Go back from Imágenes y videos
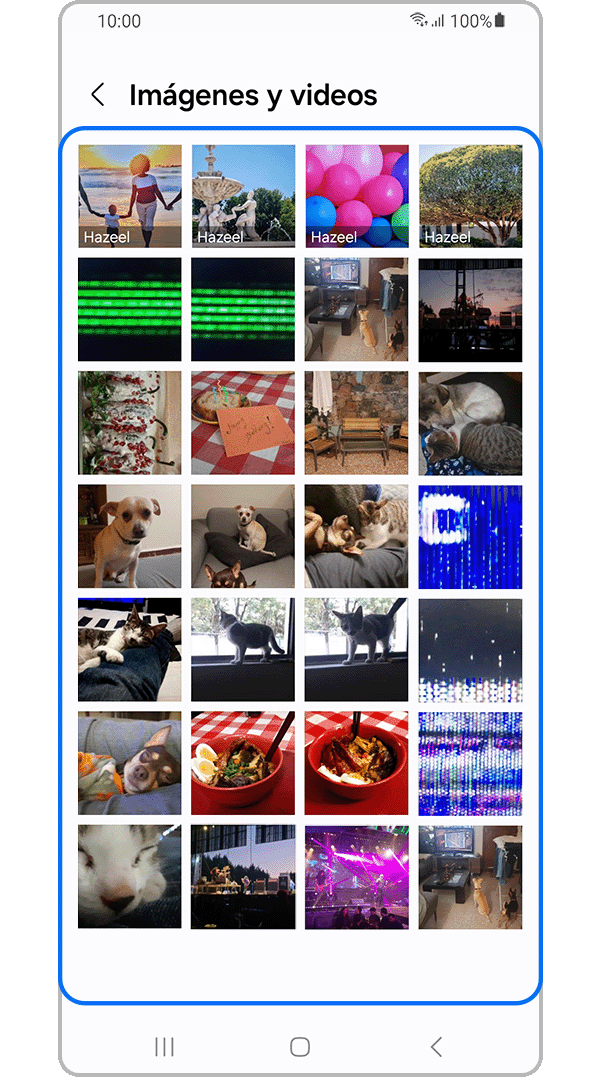This screenshot has height=1077, width=600. (97, 95)
